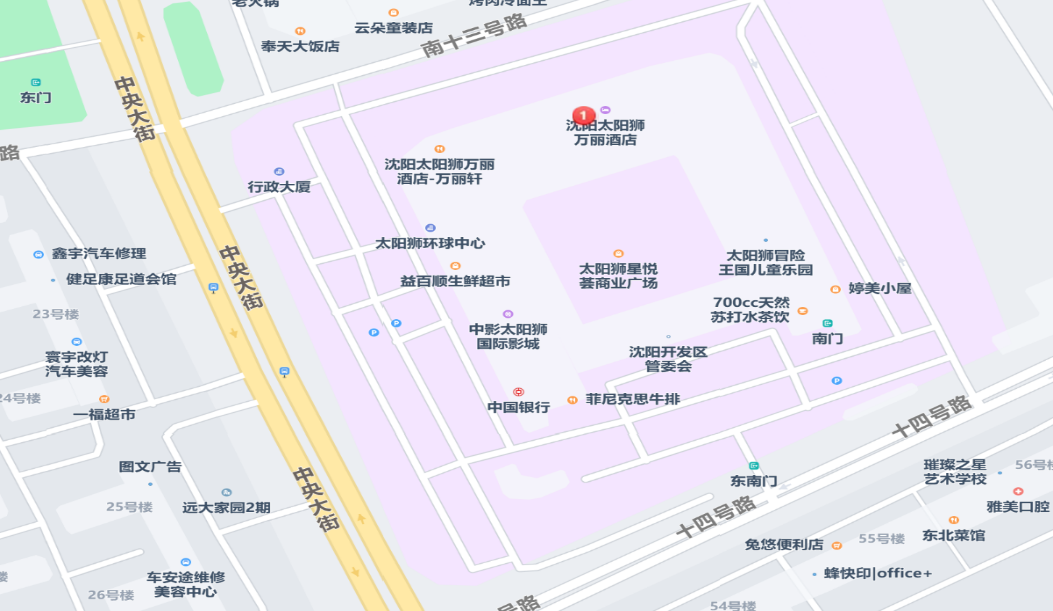Screen dimensions: 1053x611
Task: Open 太阳狮星悦荟商业广场 place marker
Action: click(x=618, y=254)
